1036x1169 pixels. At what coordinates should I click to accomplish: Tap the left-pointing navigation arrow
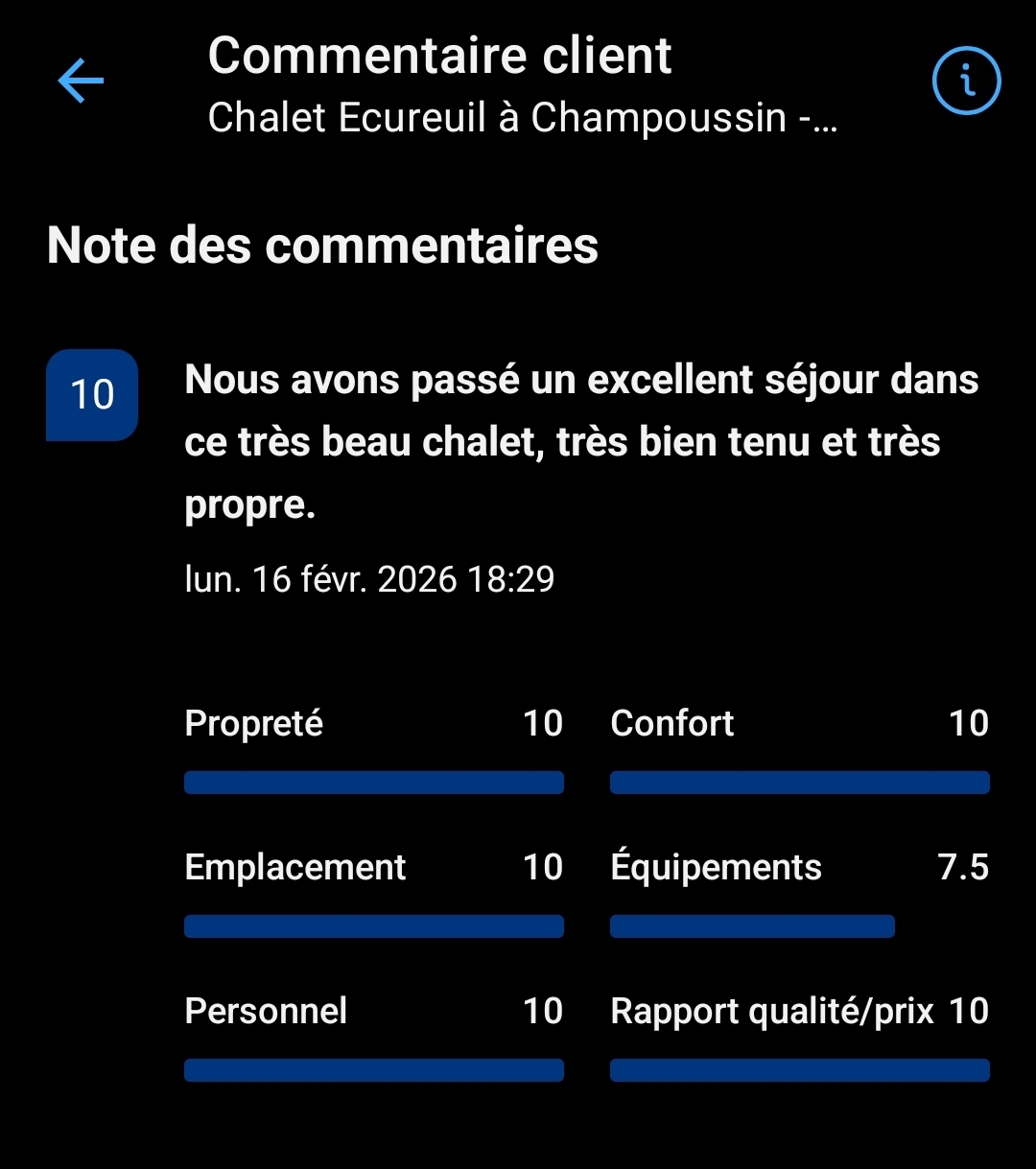click(x=81, y=82)
